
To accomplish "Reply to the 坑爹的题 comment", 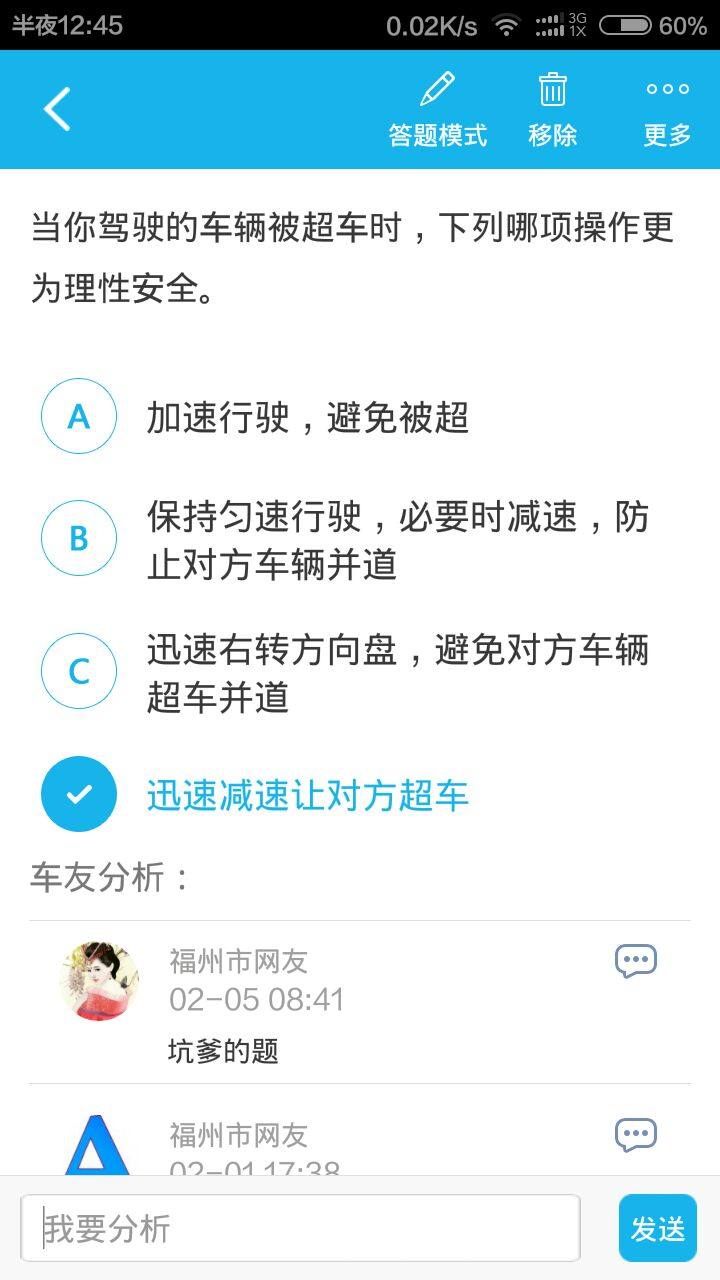I will pyautogui.click(x=635, y=961).
